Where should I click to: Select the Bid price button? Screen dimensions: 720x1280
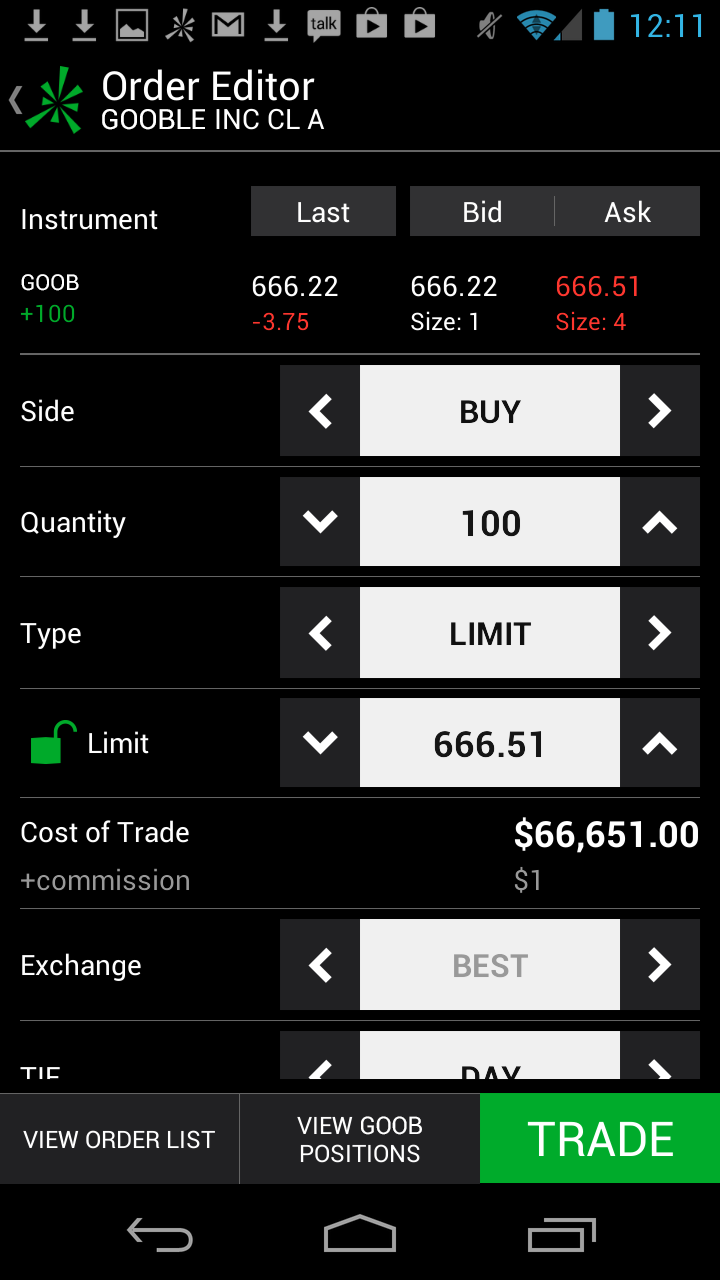point(482,212)
